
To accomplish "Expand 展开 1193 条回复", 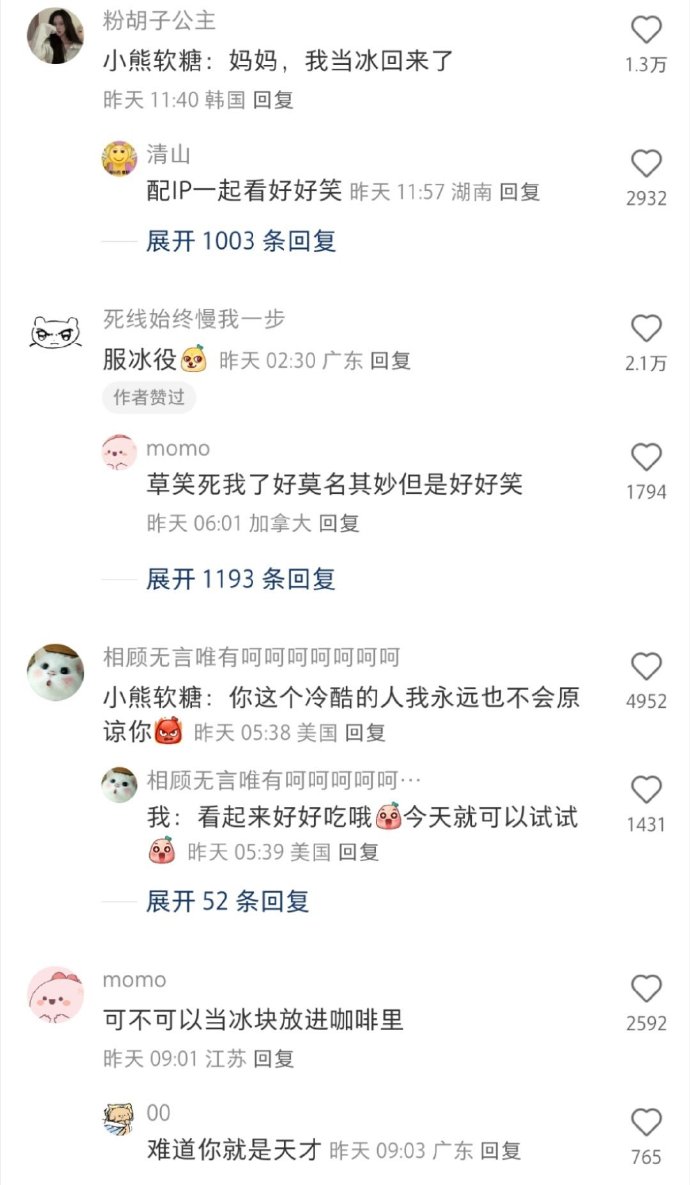I will pyautogui.click(x=241, y=579).
